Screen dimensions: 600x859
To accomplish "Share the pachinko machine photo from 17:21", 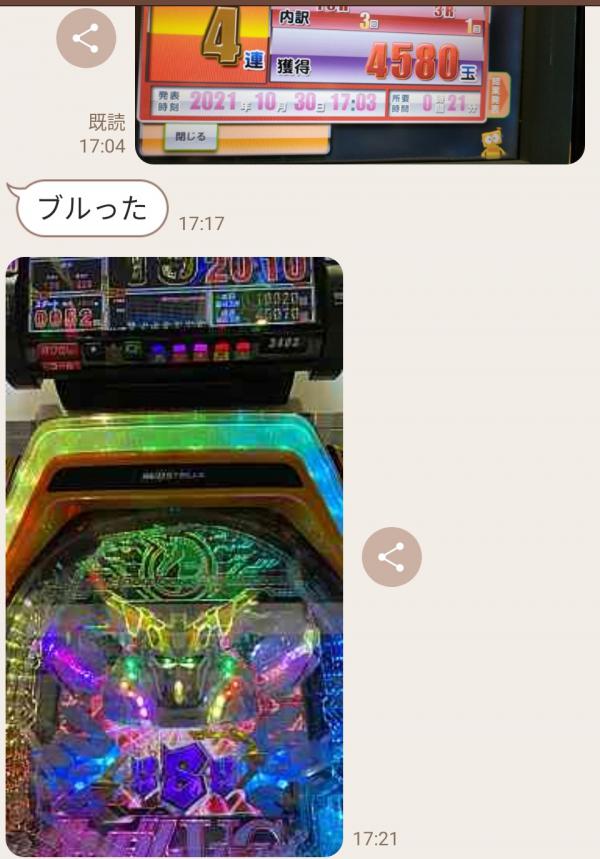I will click(391, 557).
